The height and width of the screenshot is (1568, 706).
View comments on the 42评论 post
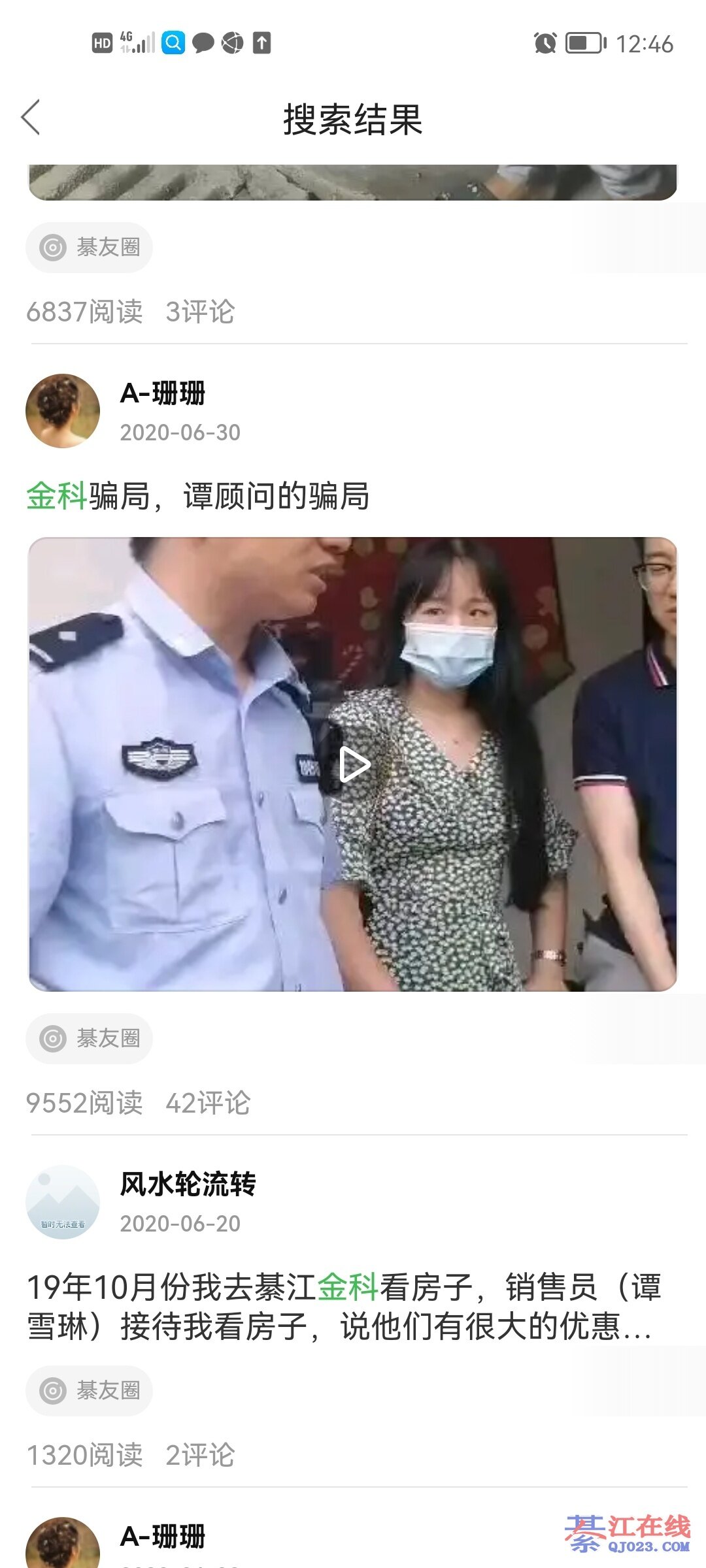pyautogui.click(x=208, y=1103)
